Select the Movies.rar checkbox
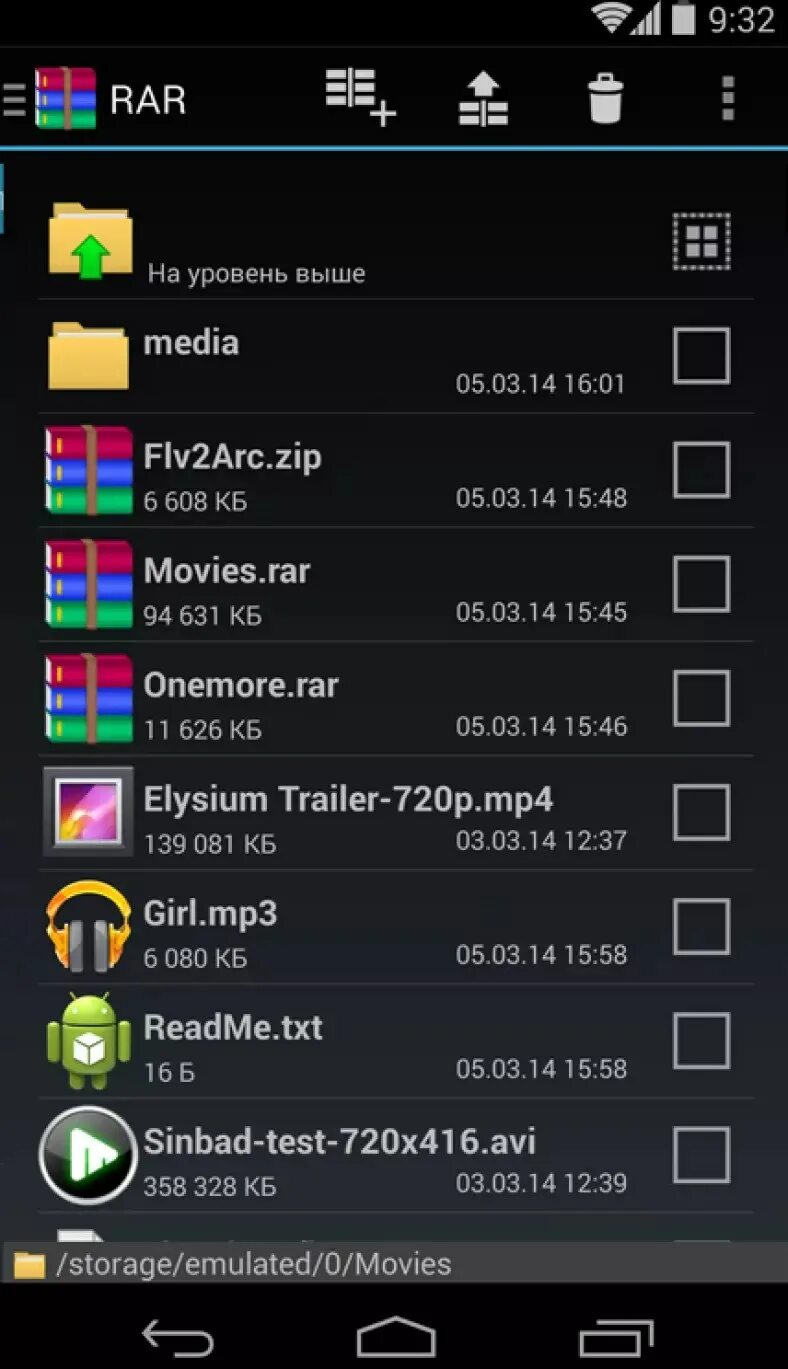Image resolution: width=788 pixels, height=1369 pixels. [x=701, y=584]
